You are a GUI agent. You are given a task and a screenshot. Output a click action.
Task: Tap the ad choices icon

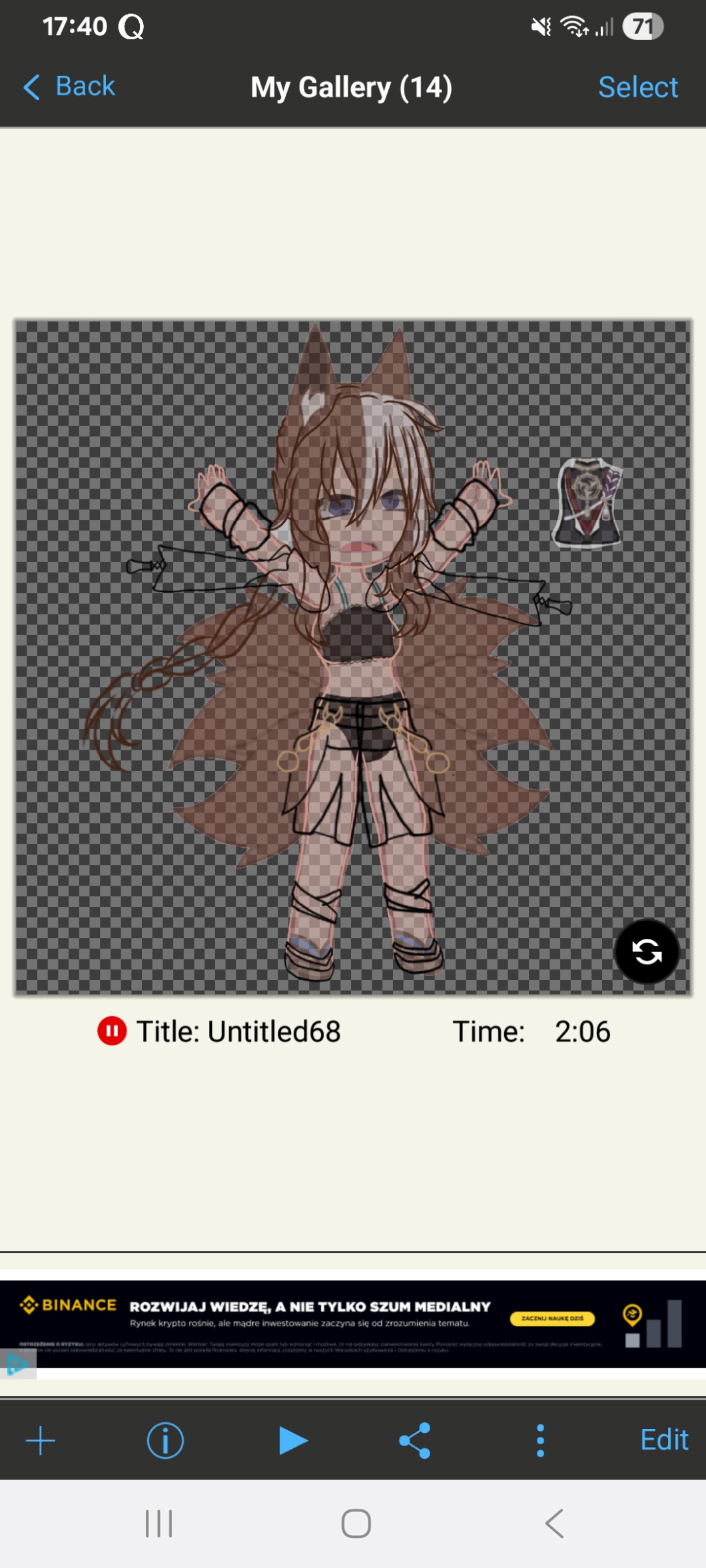click(16, 1365)
